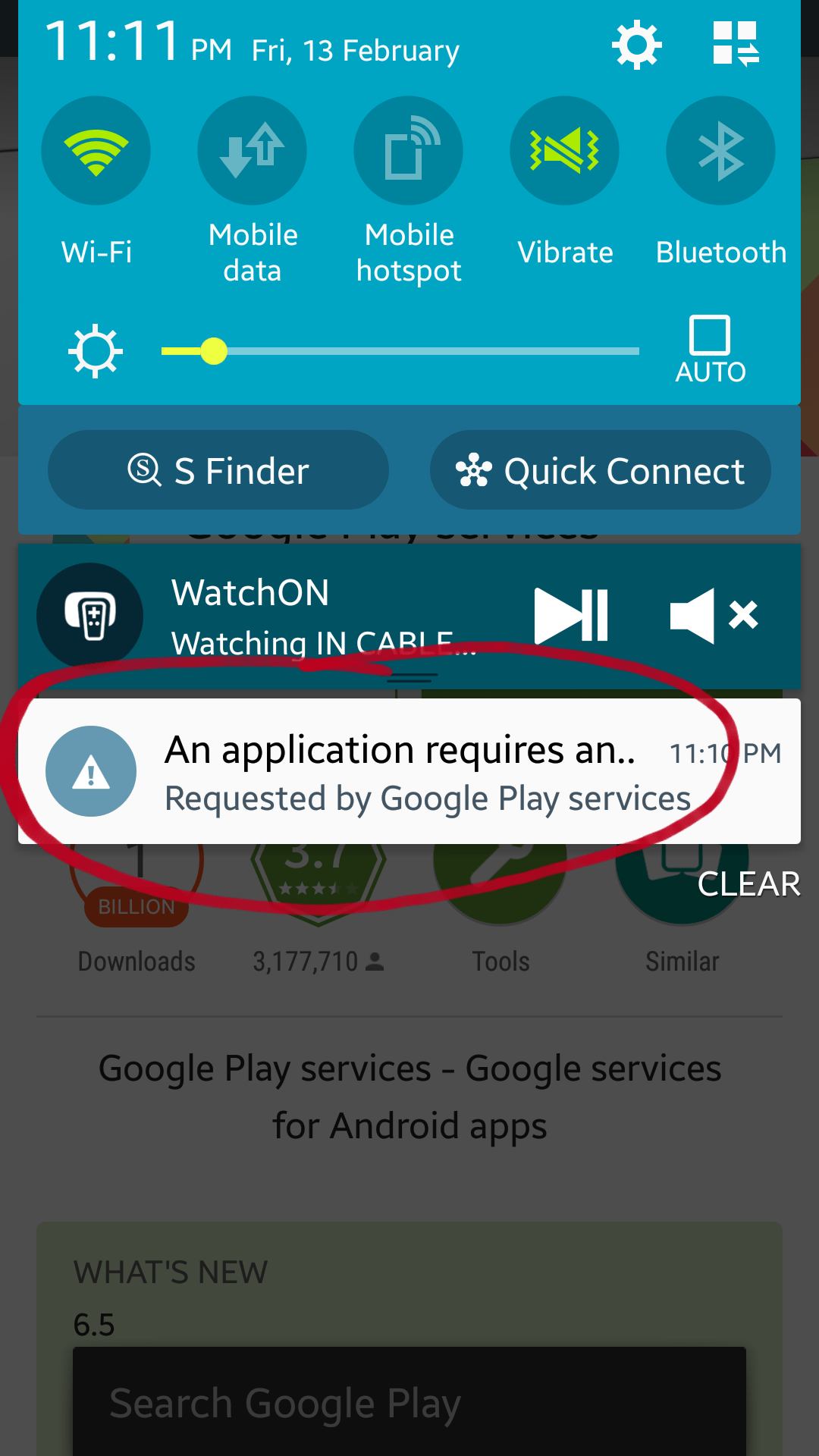The image size is (819, 1456).
Task: Check the AUTO brightness box
Action: click(710, 336)
